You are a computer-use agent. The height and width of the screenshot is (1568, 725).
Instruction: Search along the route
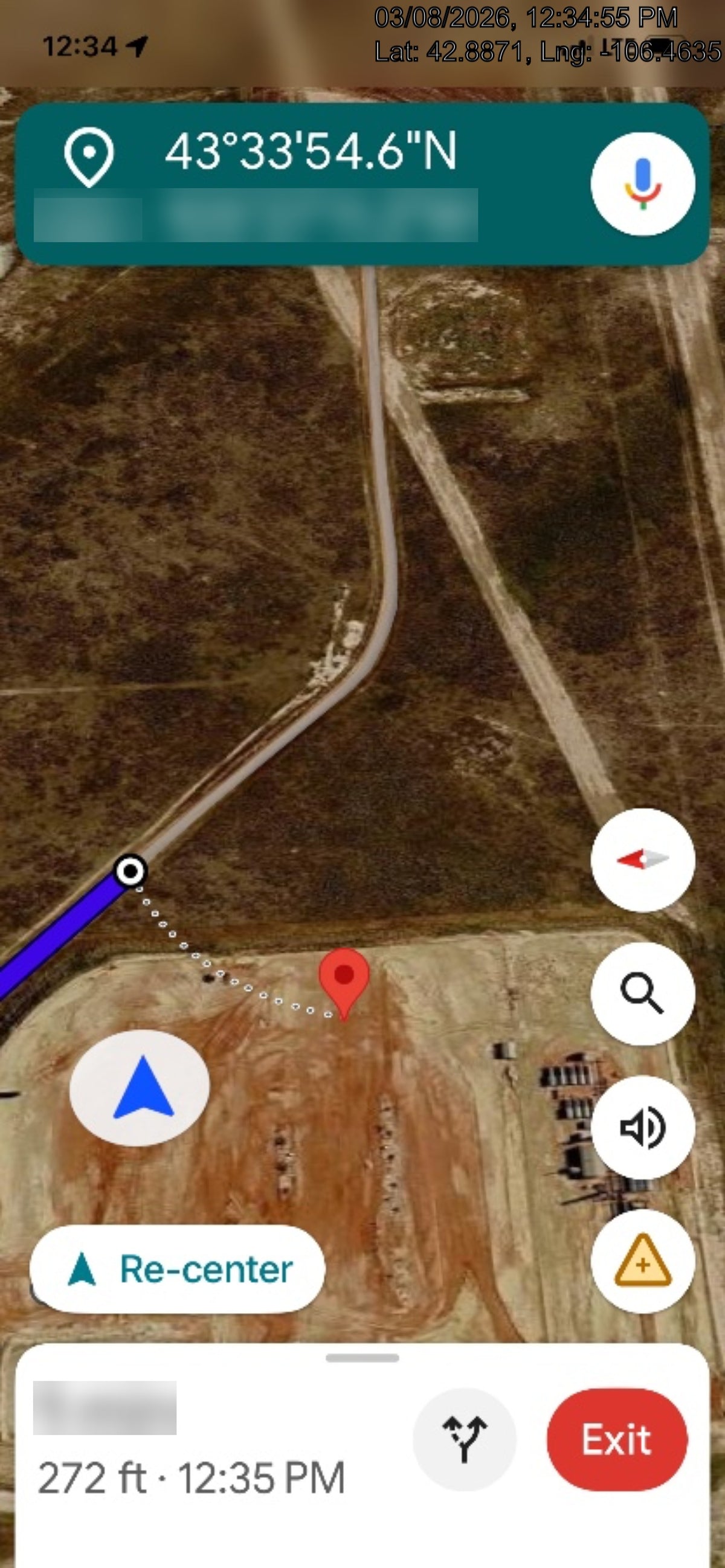tap(642, 994)
